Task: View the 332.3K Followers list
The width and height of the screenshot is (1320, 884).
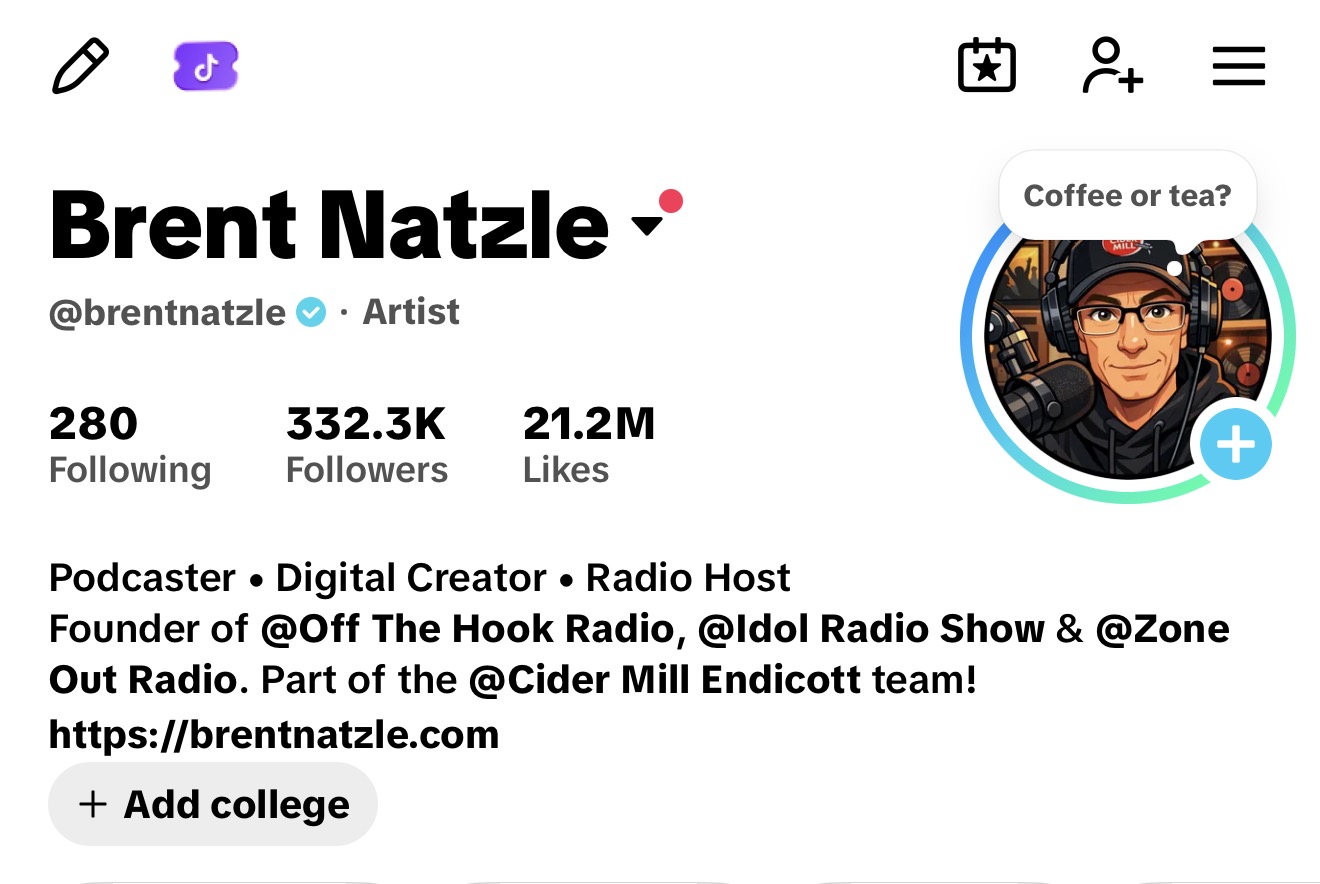Action: [367, 445]
